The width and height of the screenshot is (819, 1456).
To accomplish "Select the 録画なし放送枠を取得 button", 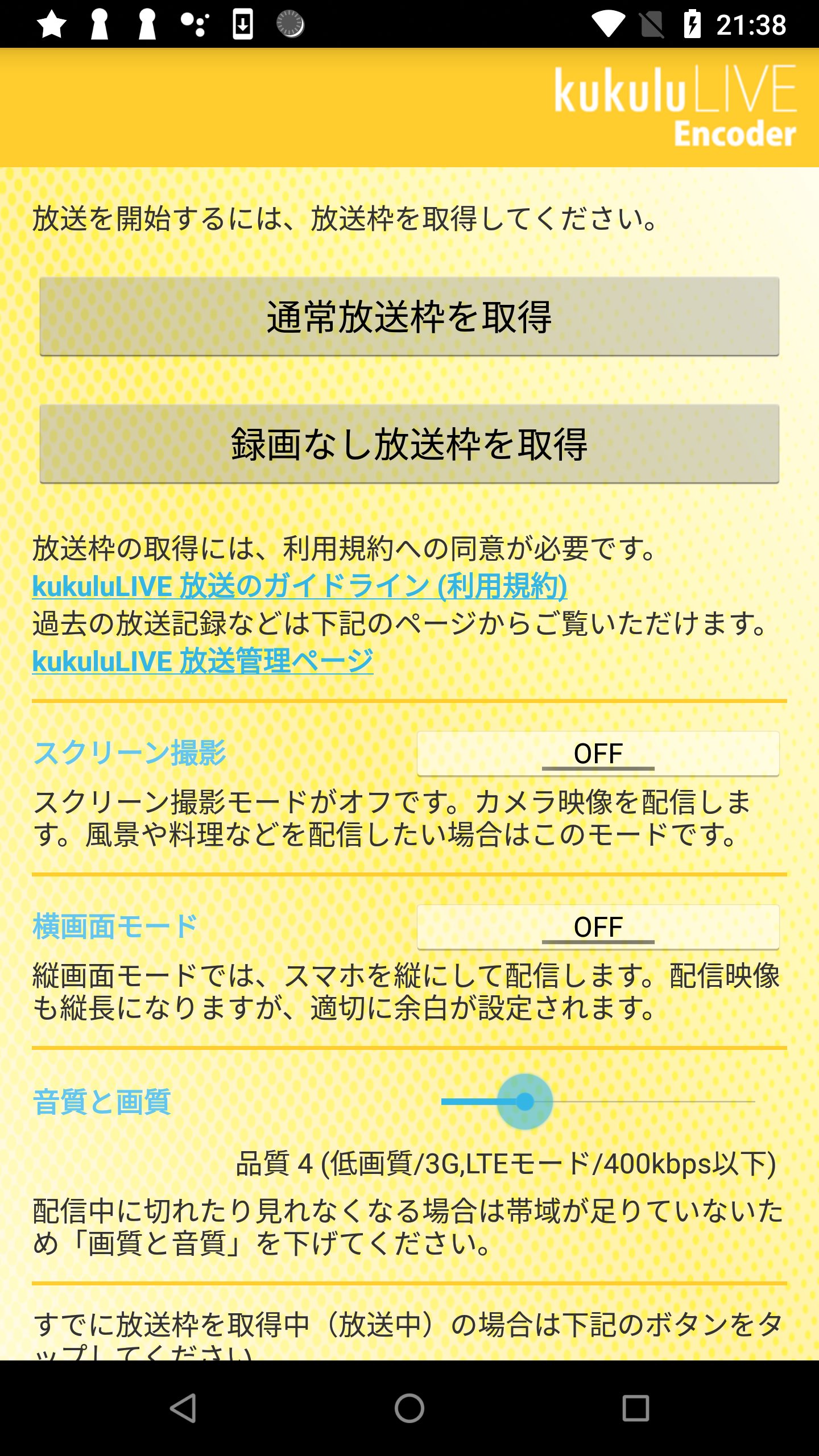I will 409,444.
